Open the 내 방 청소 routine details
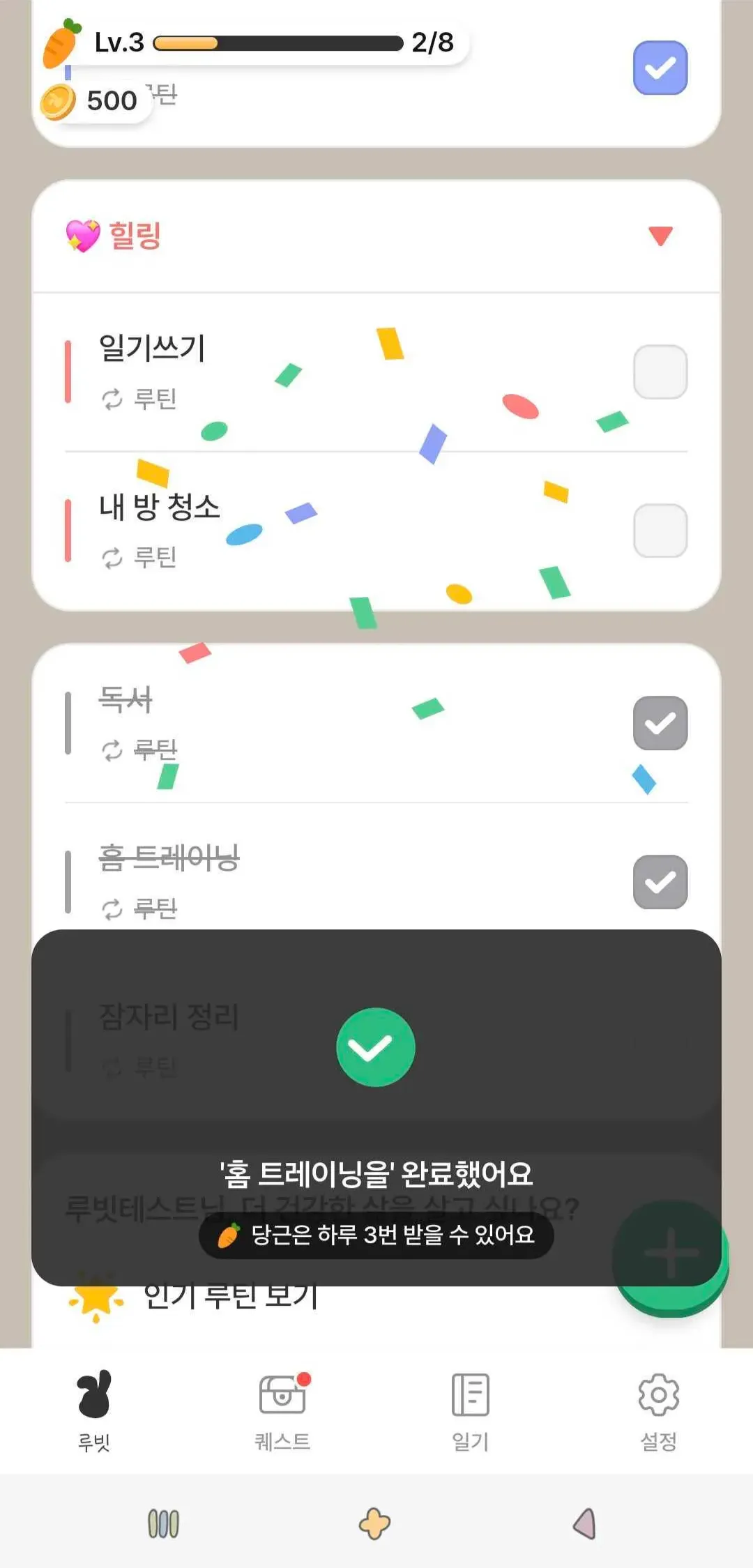The height and width of the screenshot is (1568, 753). coord(160,507)
